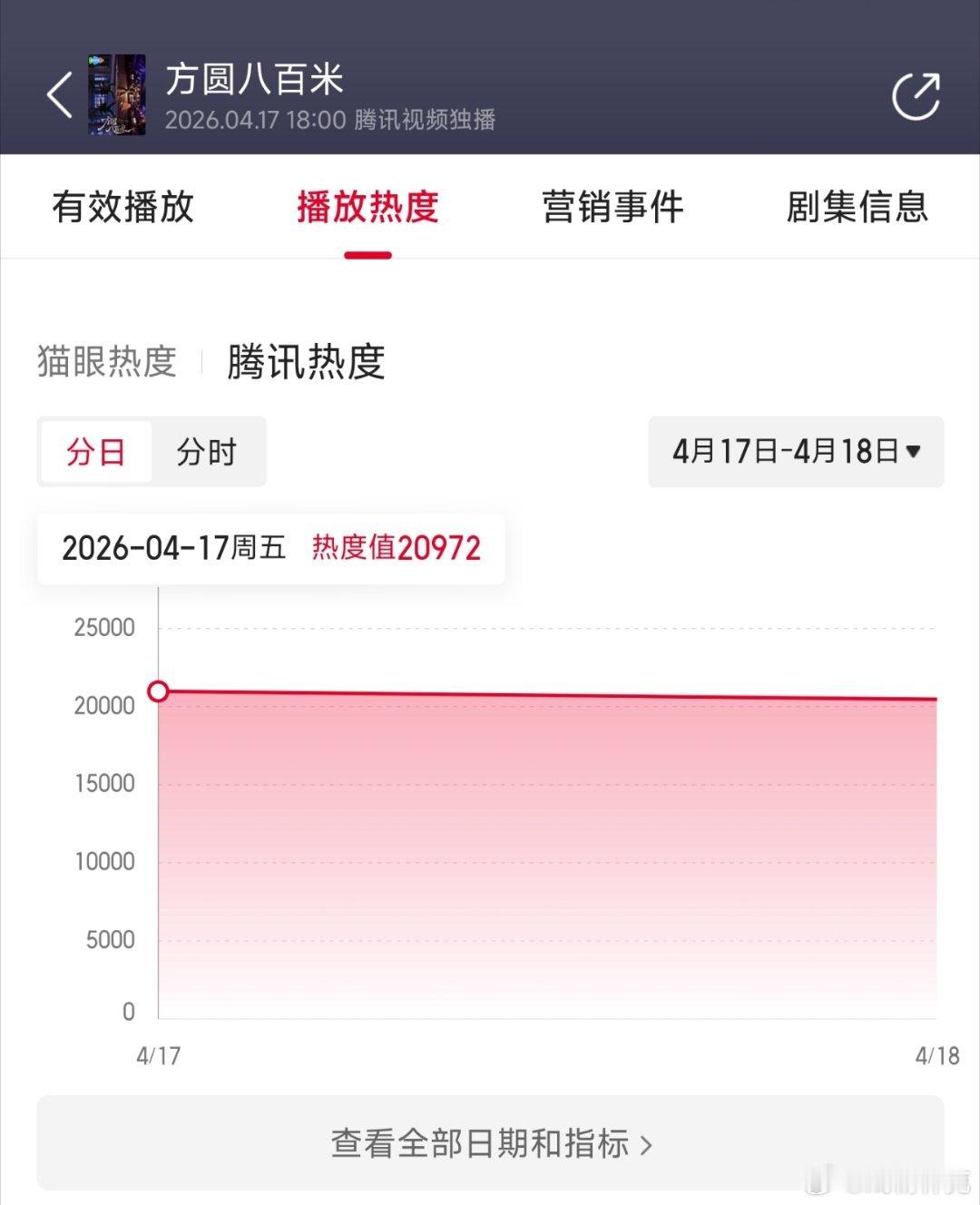Viewport: 980px width, 1205px height.
Task: Tap the chart line near 4/18
Action: tap(916, 699)
